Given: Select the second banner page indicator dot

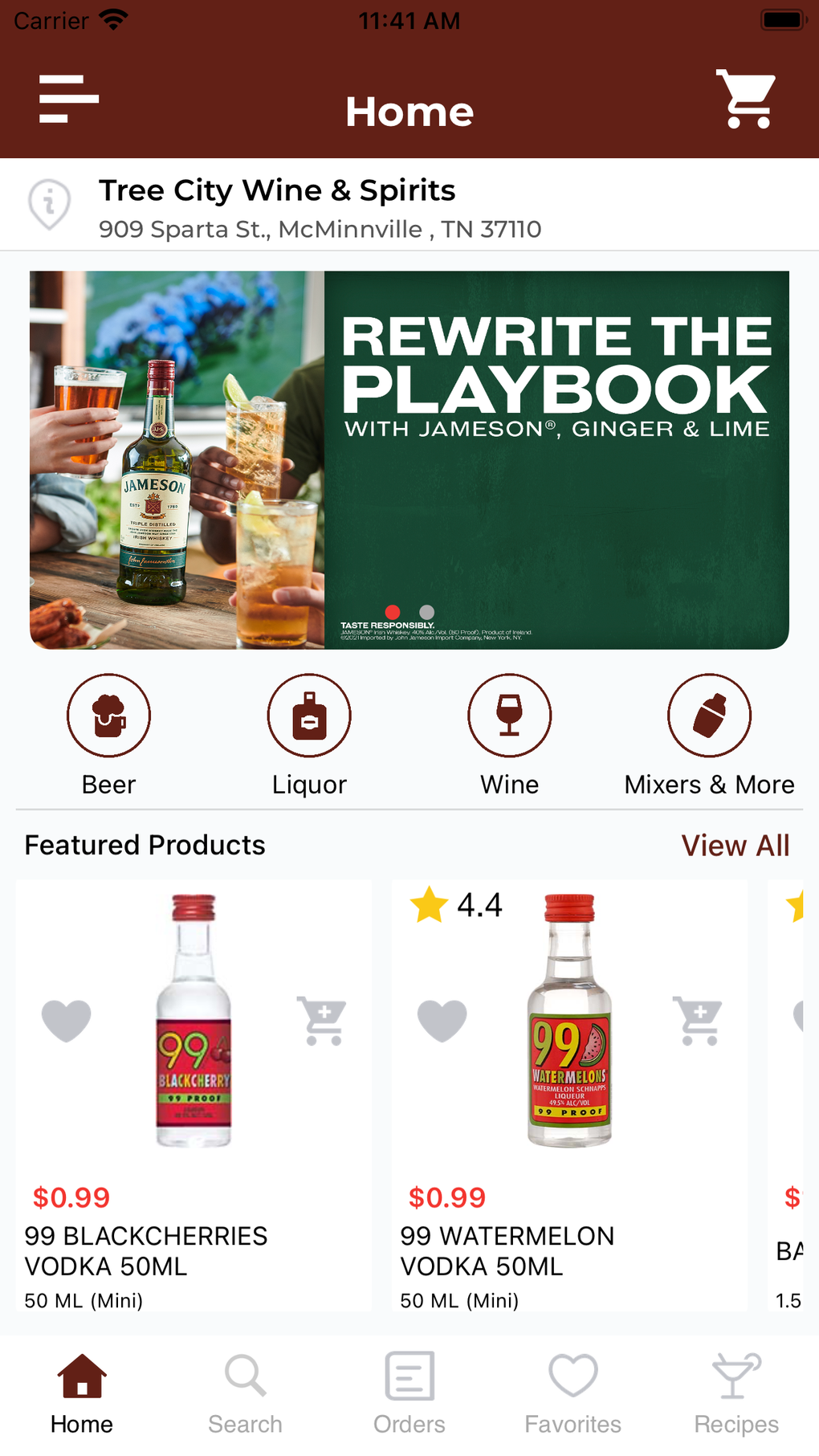Looking at the screenshot, I should (427, 612).
